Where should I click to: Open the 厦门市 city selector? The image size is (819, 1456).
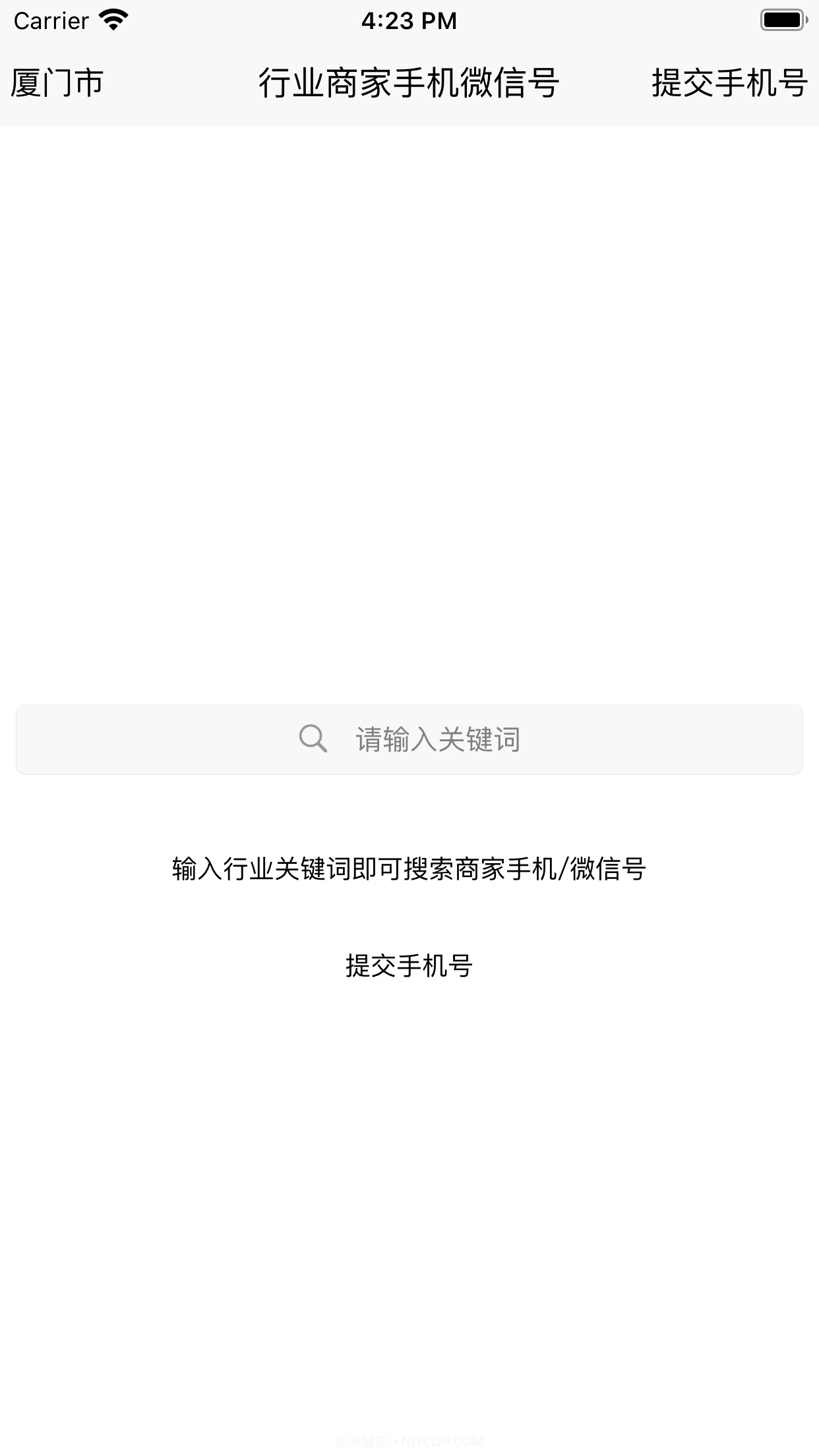57,84
